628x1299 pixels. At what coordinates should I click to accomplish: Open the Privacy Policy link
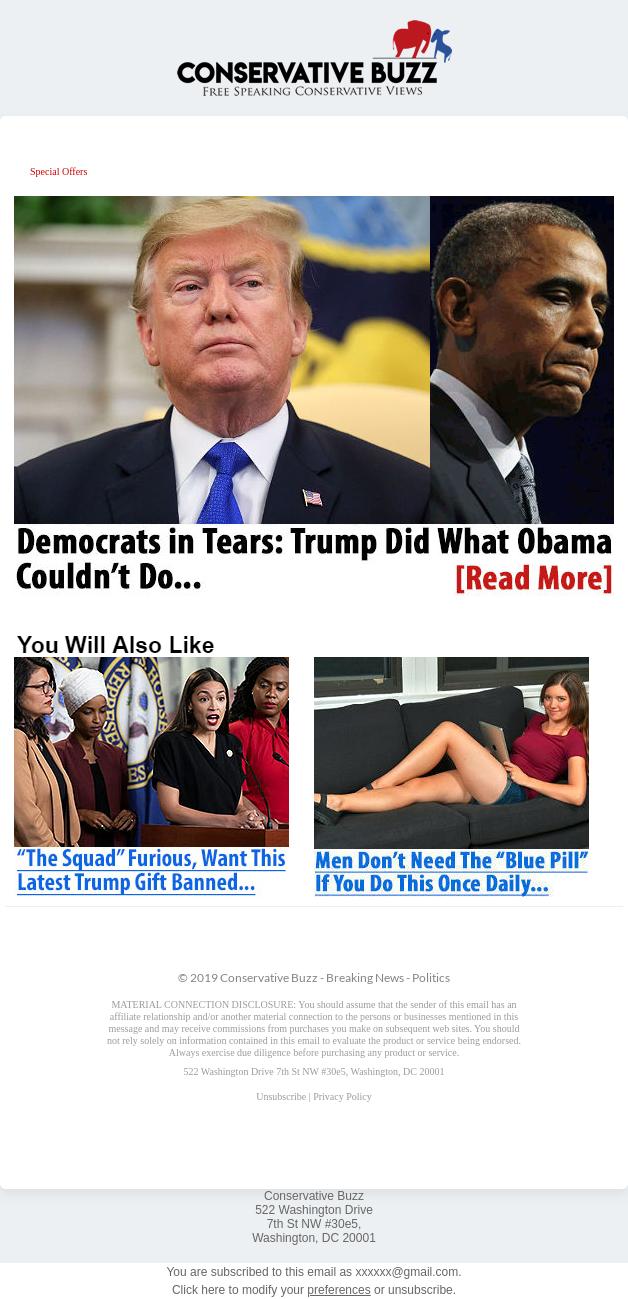[342, 1097]
